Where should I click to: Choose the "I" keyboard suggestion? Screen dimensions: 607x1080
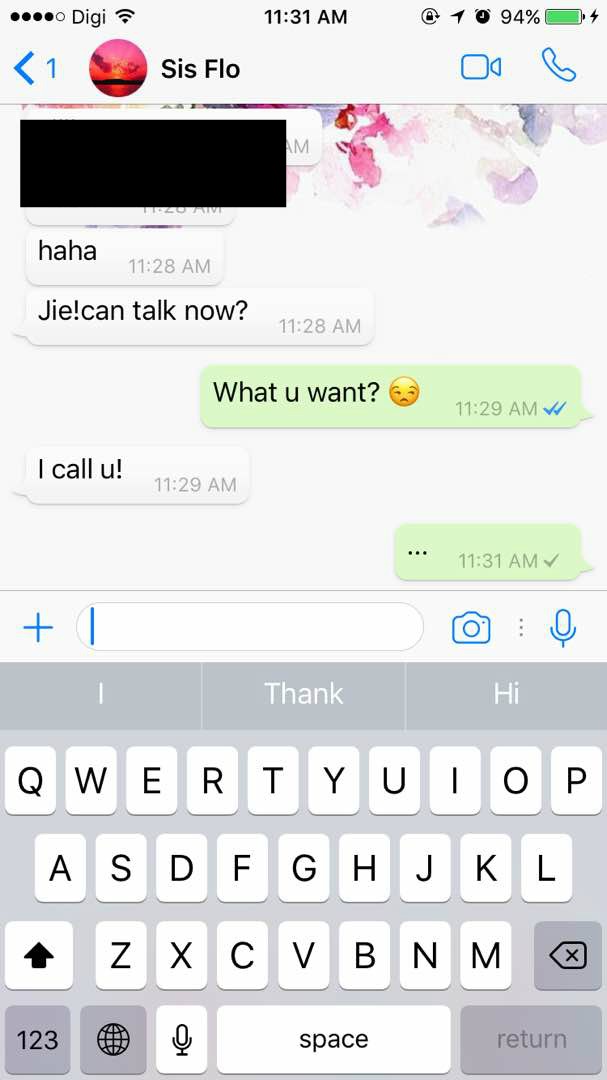(x=100, y=694)
